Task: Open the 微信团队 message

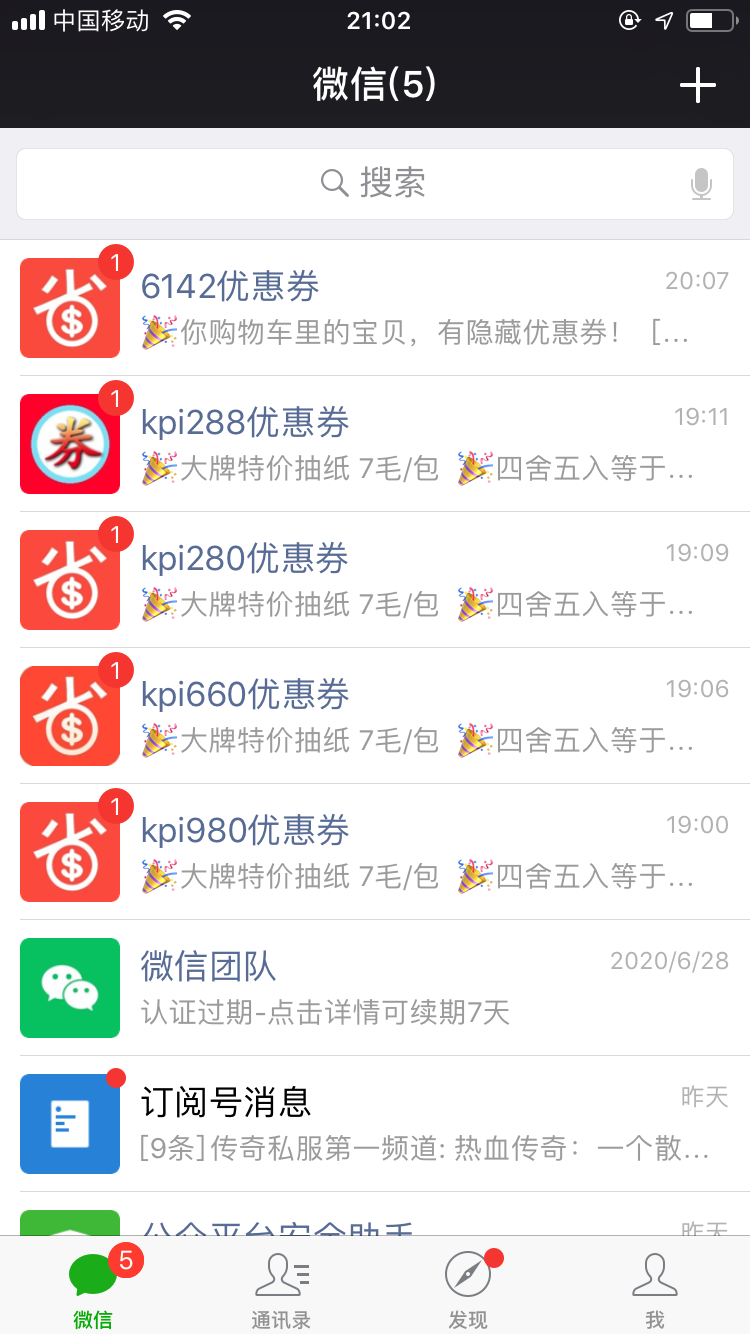Action: click(x=375, y=988)
